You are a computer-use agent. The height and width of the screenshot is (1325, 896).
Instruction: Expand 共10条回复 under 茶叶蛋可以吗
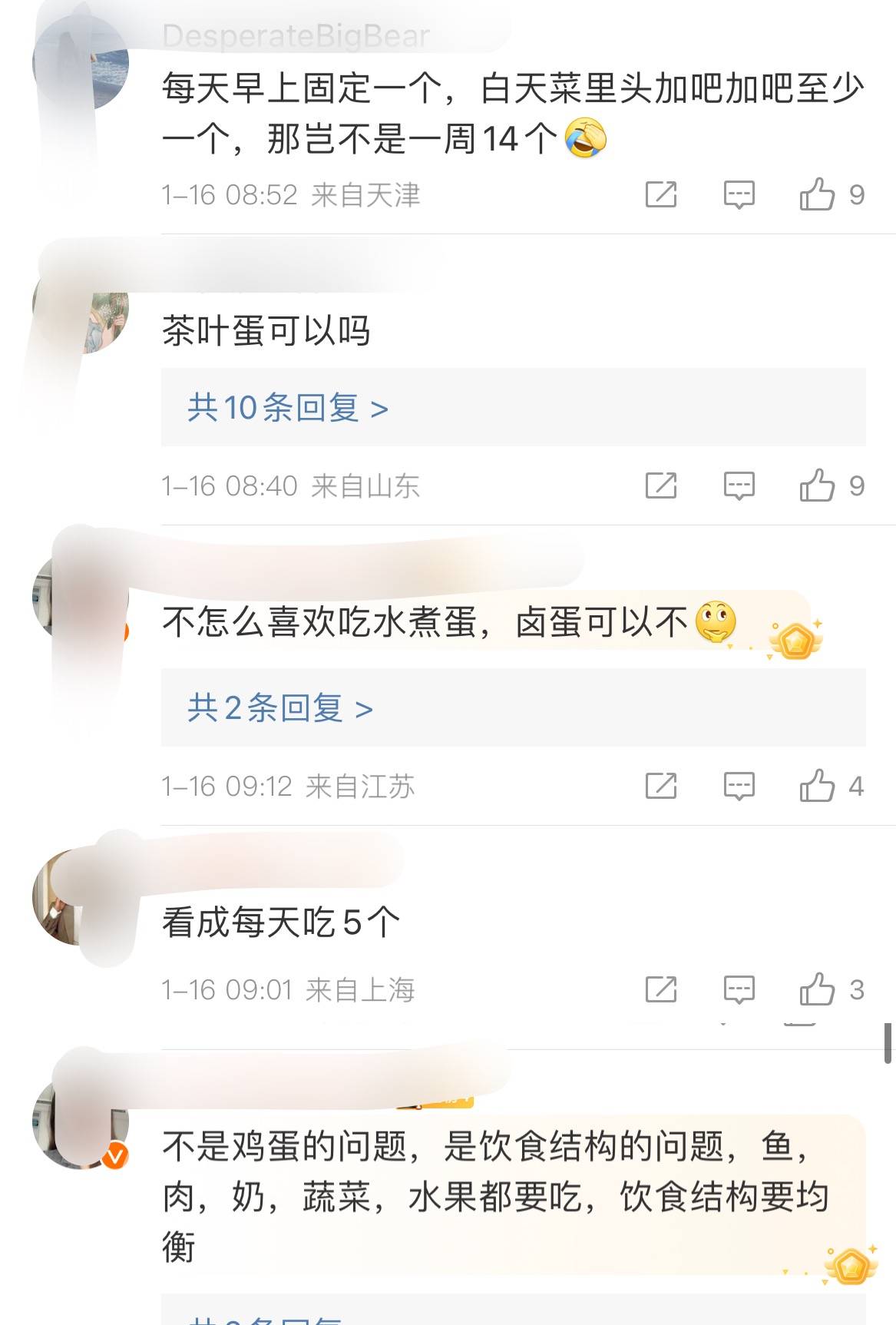(288, 408)
